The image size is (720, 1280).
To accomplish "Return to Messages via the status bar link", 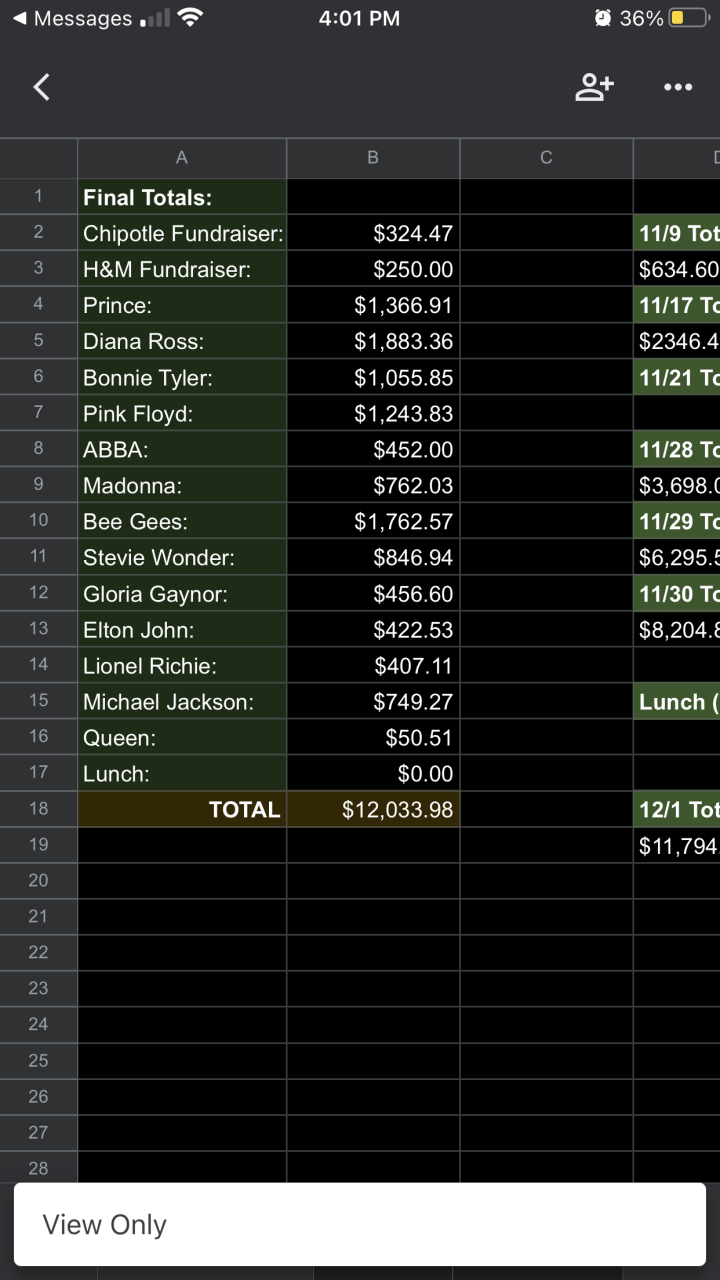I will (70, 18).
